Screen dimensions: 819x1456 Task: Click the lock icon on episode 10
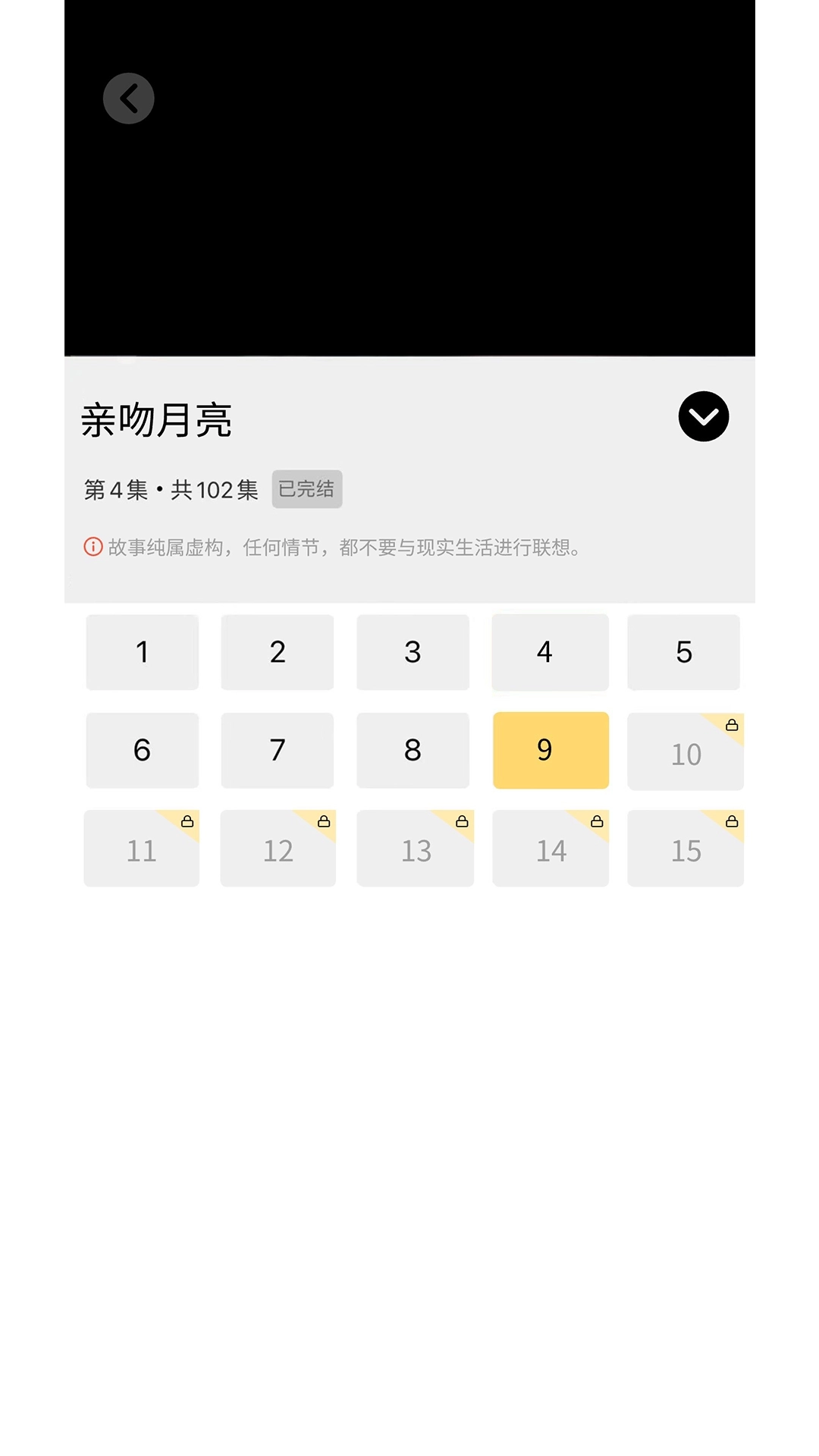(x=732, y=724)
